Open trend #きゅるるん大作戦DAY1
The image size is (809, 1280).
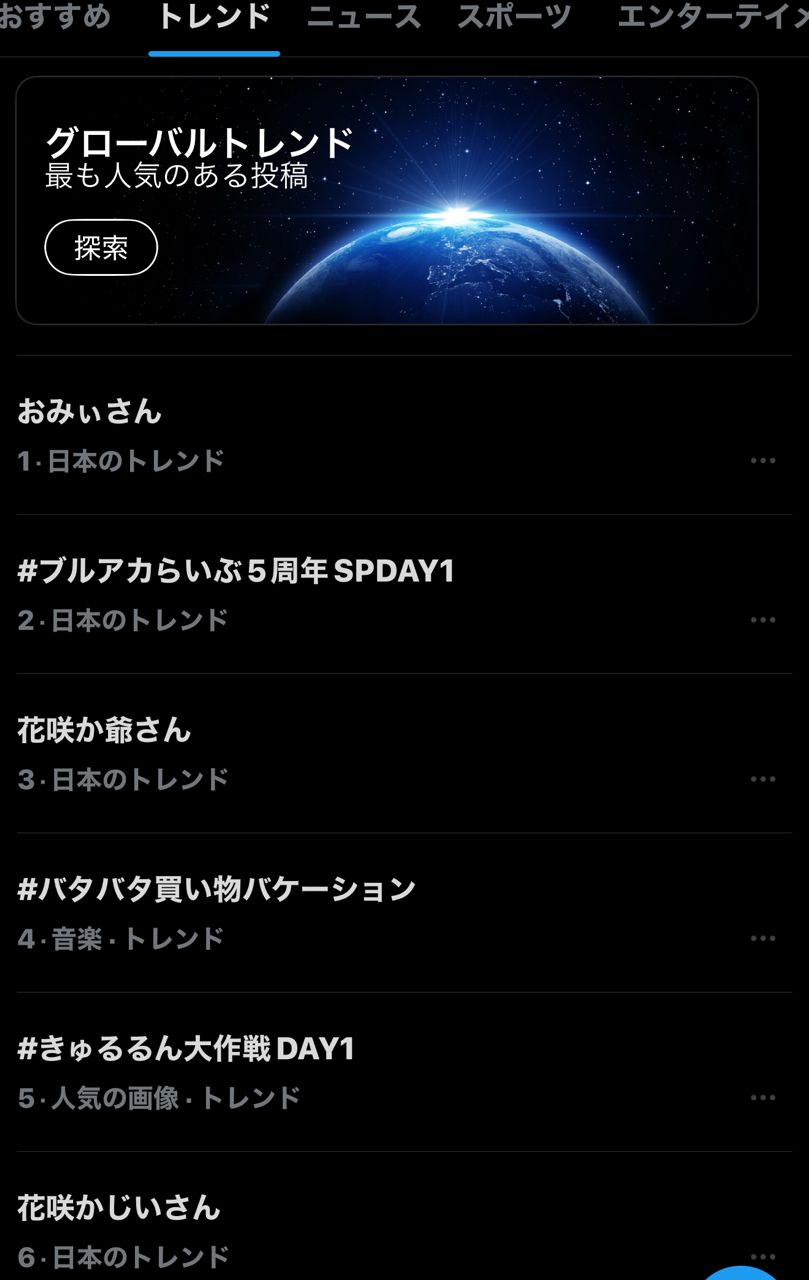tap(186, 1048)
